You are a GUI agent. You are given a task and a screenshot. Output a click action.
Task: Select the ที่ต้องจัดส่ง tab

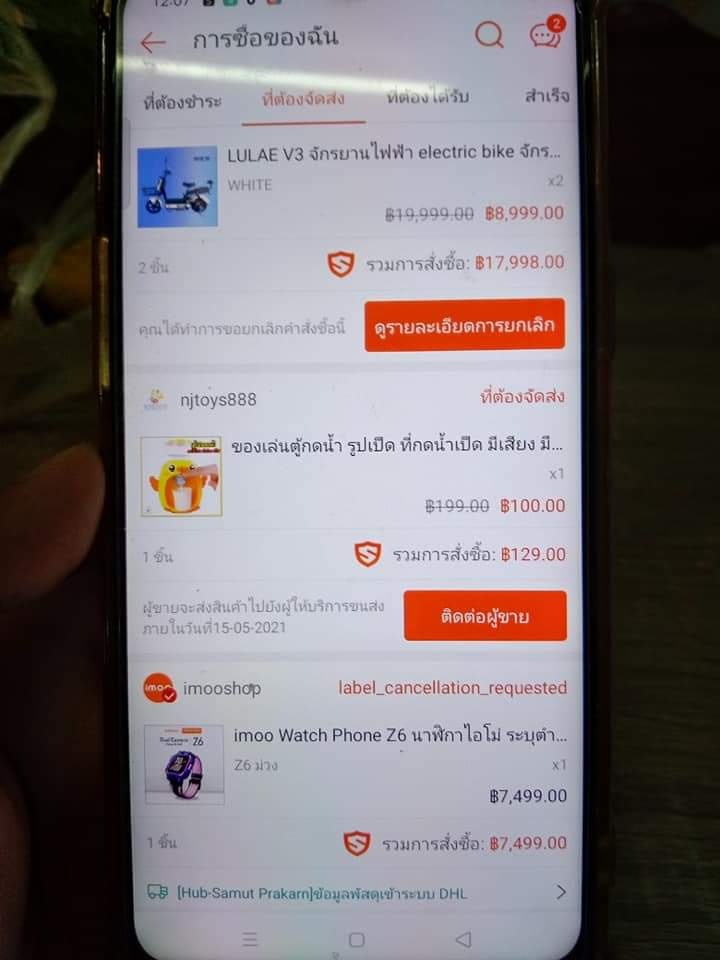click(x=302, y=99)
